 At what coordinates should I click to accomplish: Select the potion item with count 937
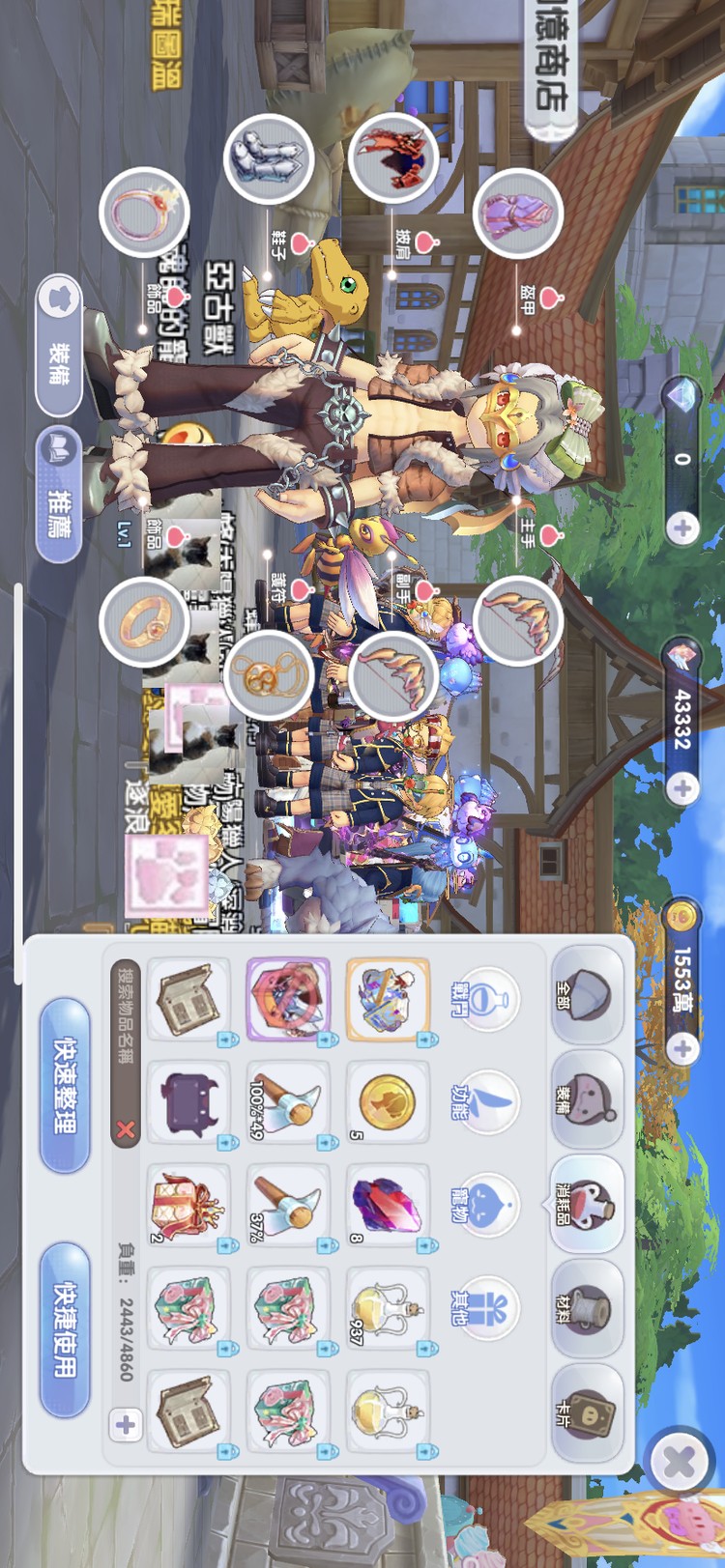click(388, 1309)
